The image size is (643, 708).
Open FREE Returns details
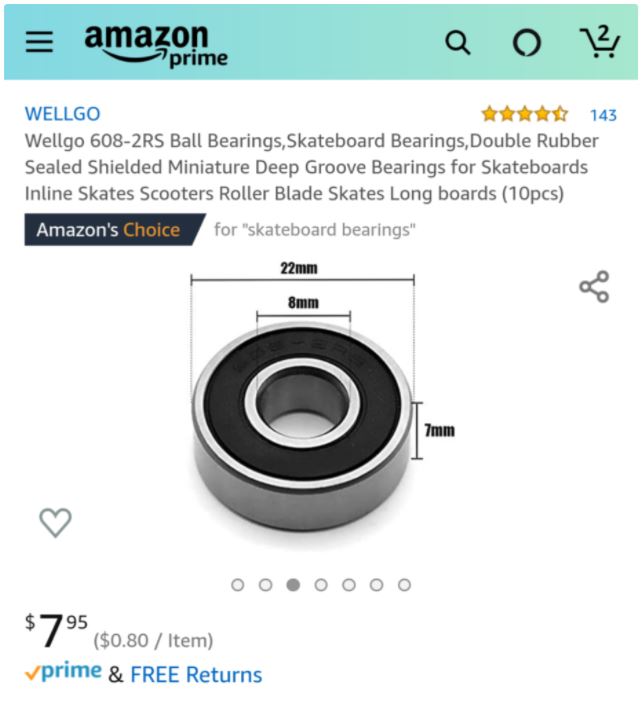pos(196,675)
